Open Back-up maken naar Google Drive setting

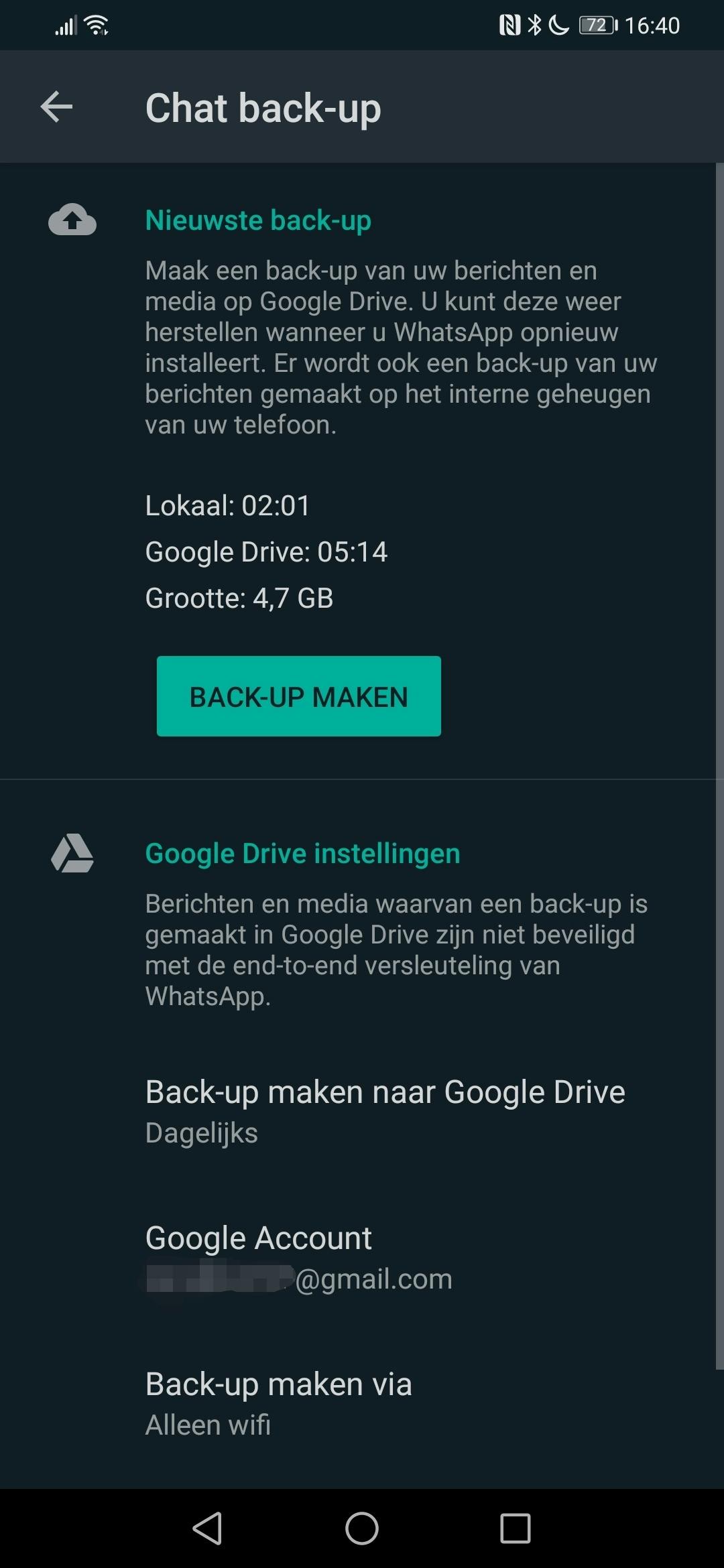tap(385, 1111)
